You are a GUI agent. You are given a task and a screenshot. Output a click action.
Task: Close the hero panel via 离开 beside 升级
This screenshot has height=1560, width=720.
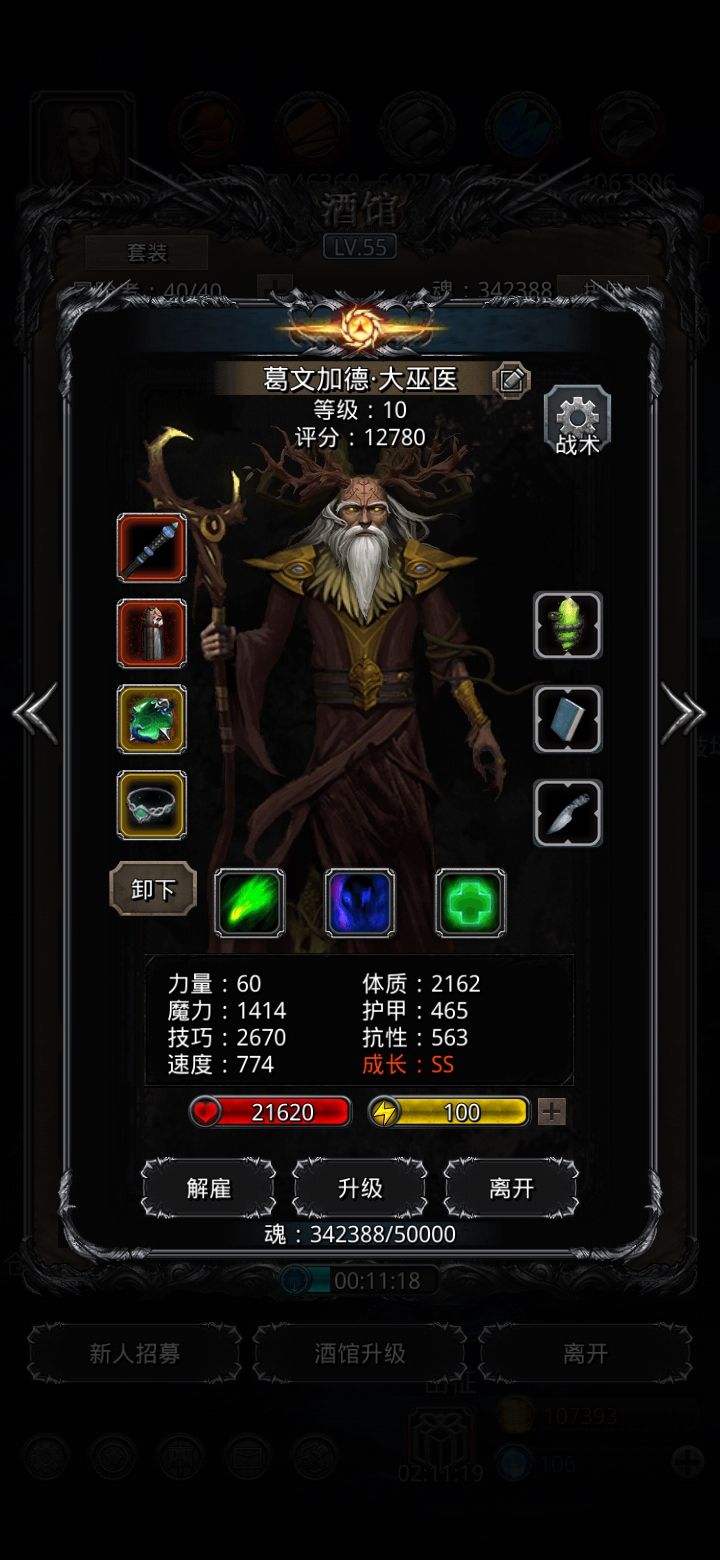click(511, 1188)
